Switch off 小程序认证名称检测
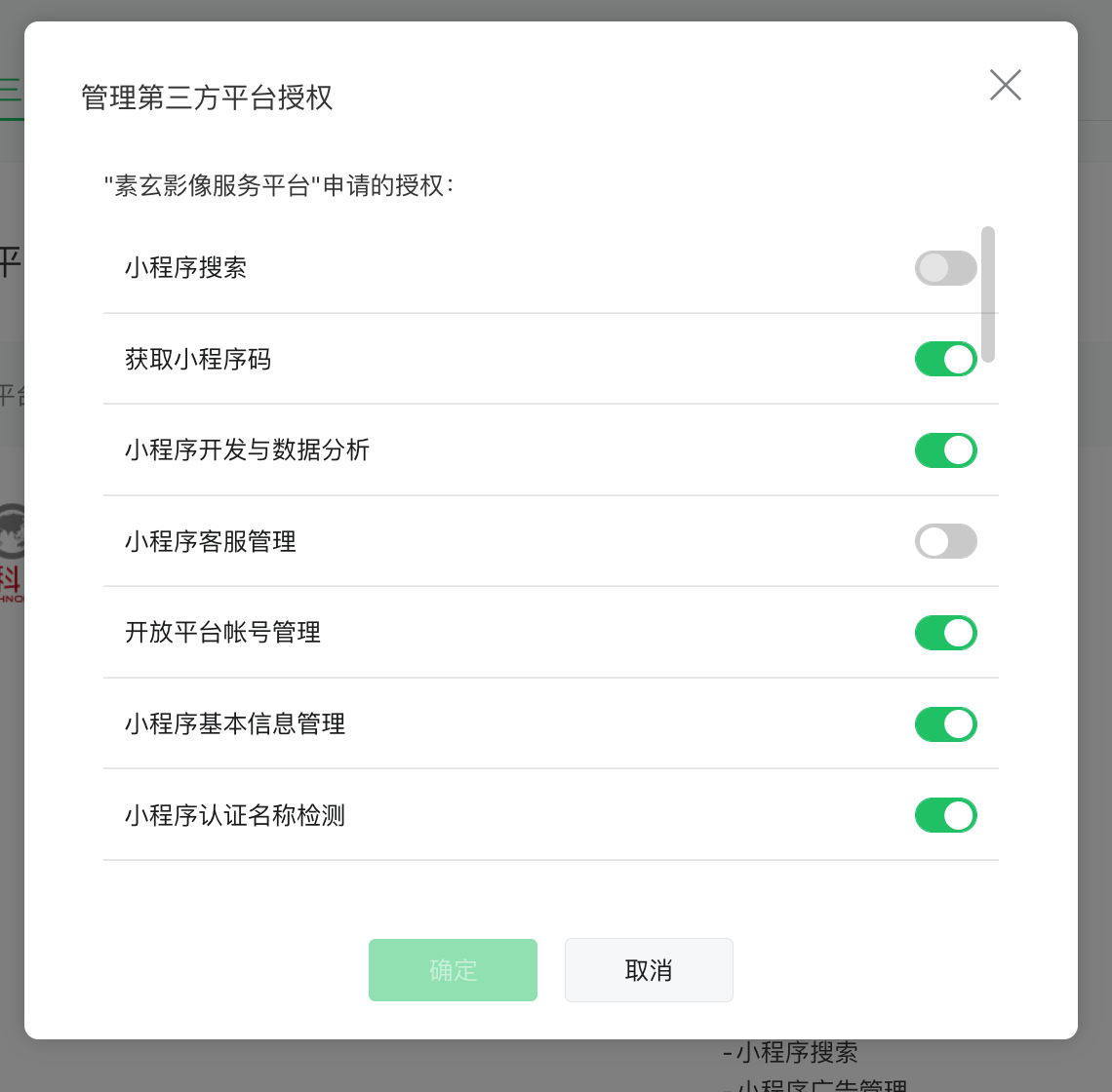The width and height of the screenshot is (1112, 1092). (945, 815)
